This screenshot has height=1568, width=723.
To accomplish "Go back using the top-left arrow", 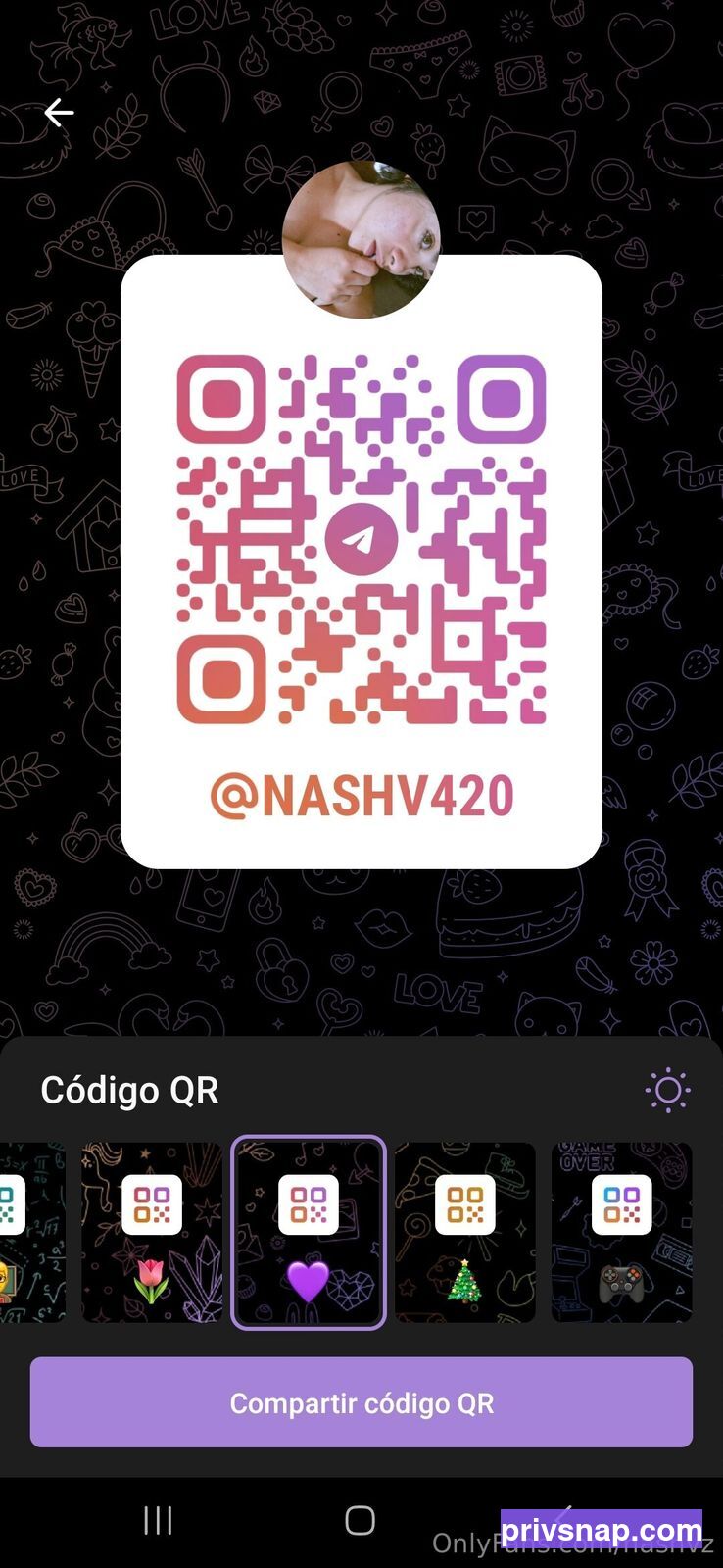I will pos(59,114).
